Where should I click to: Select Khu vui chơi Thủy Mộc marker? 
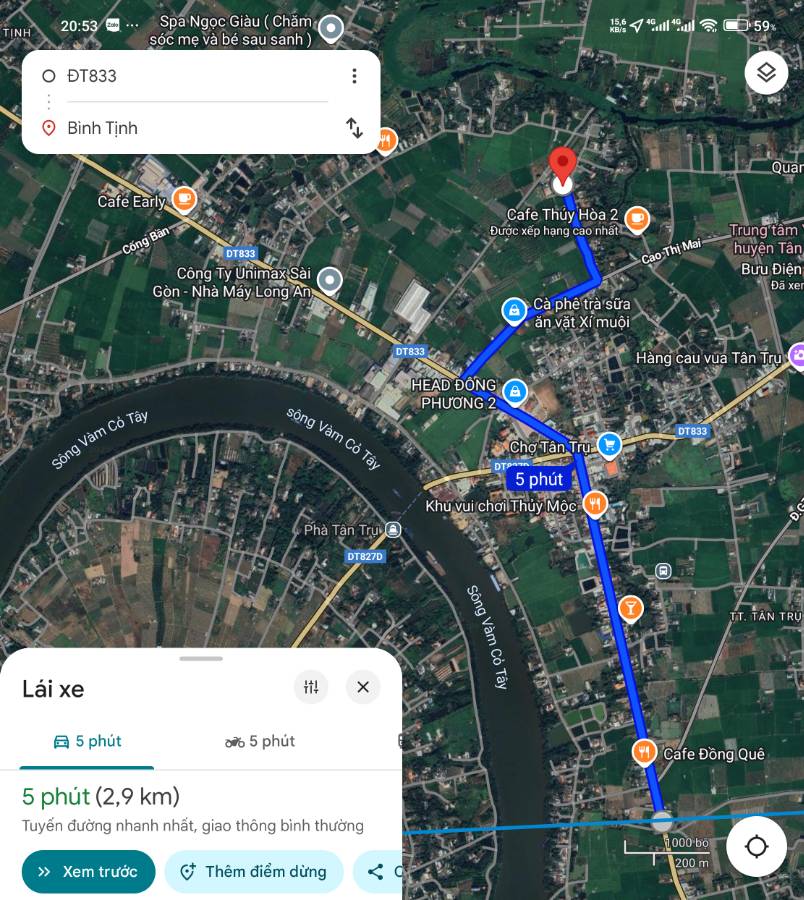pos(595,504)
